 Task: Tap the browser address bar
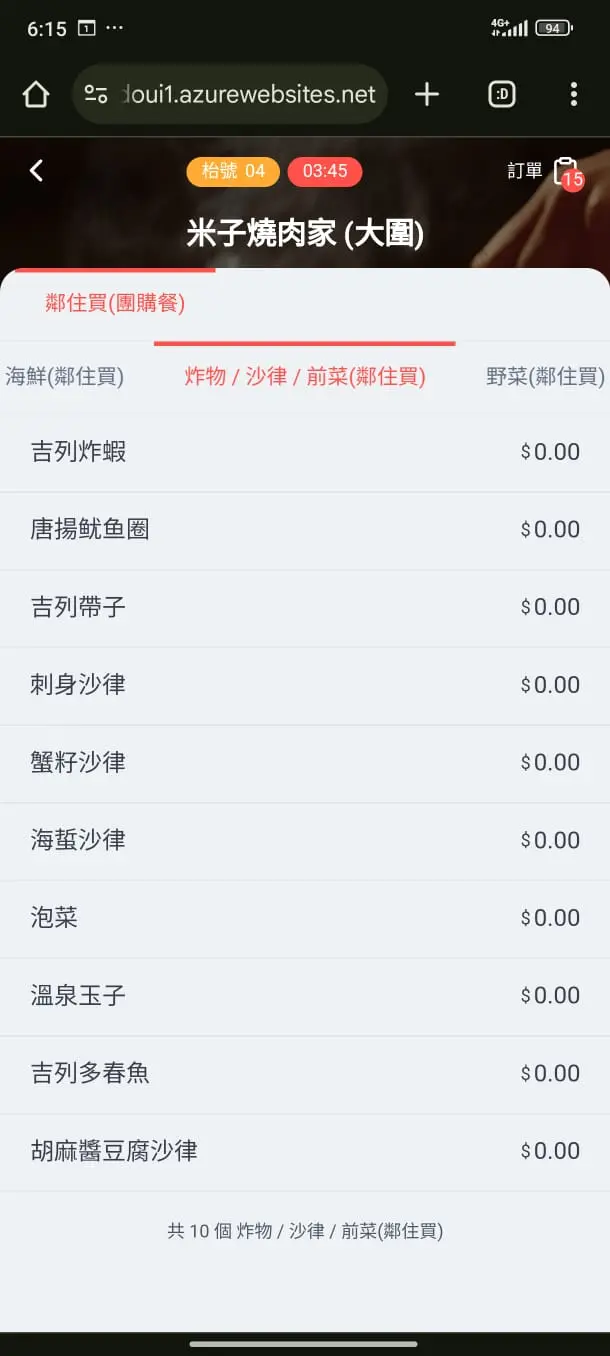(x=245, y=94)
